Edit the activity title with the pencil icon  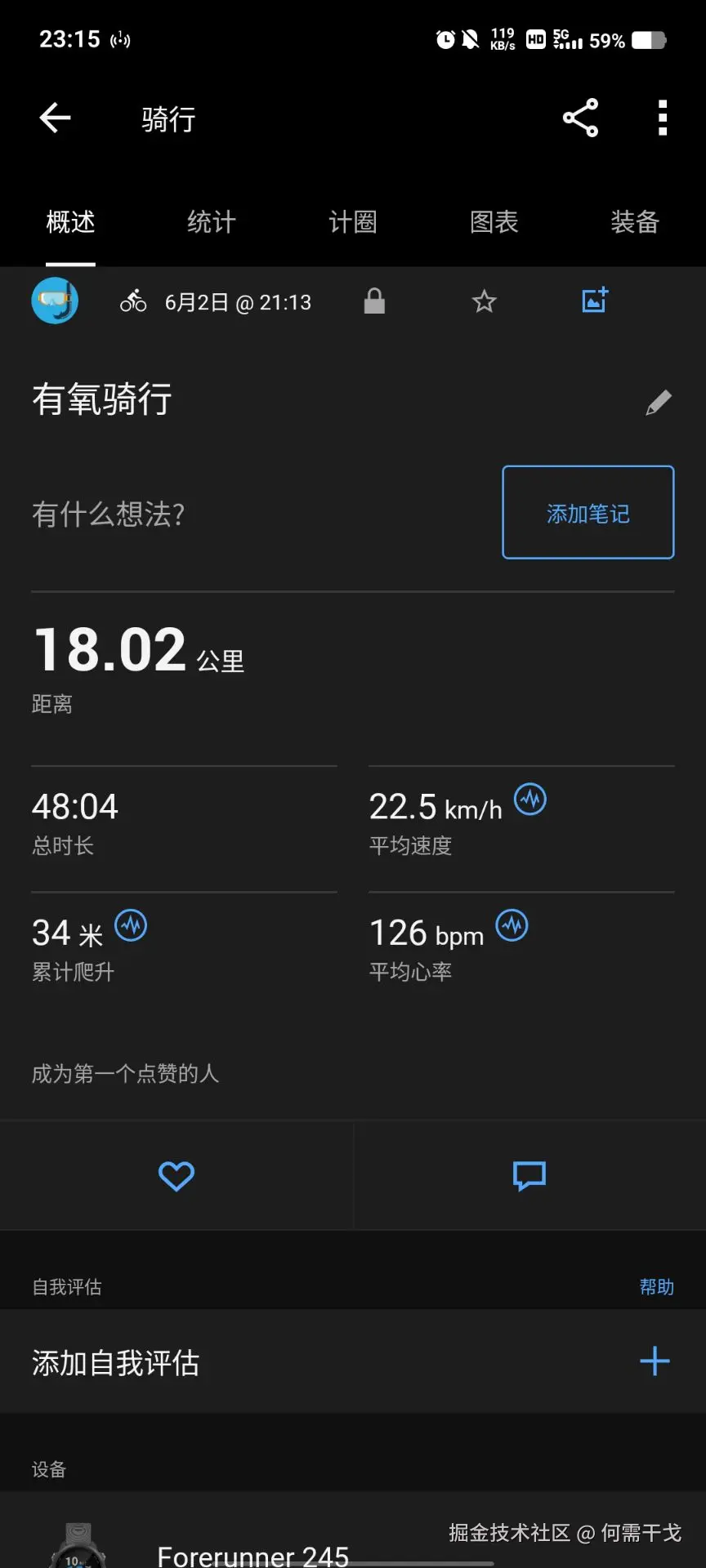click(x=658, y=402)
